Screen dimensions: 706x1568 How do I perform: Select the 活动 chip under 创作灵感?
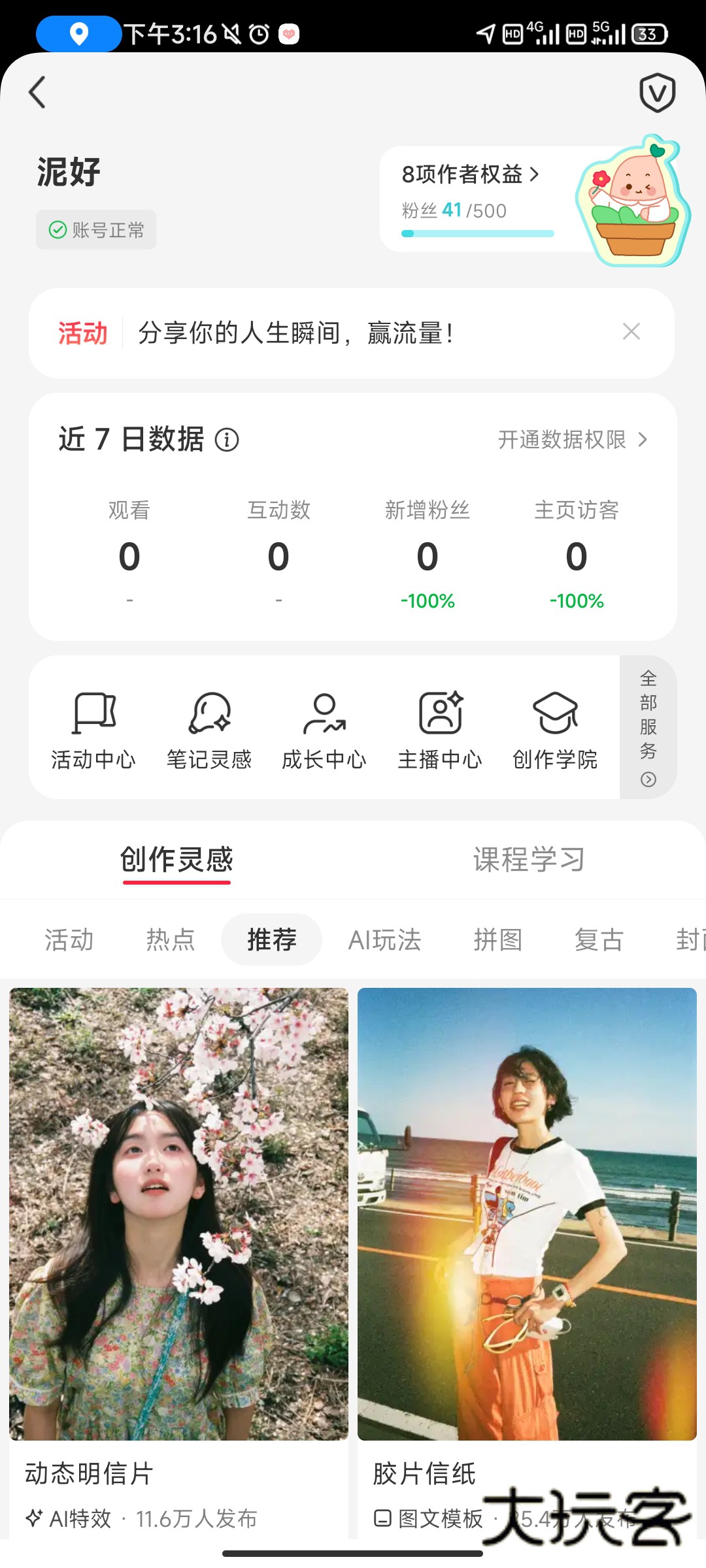(69, 940)
